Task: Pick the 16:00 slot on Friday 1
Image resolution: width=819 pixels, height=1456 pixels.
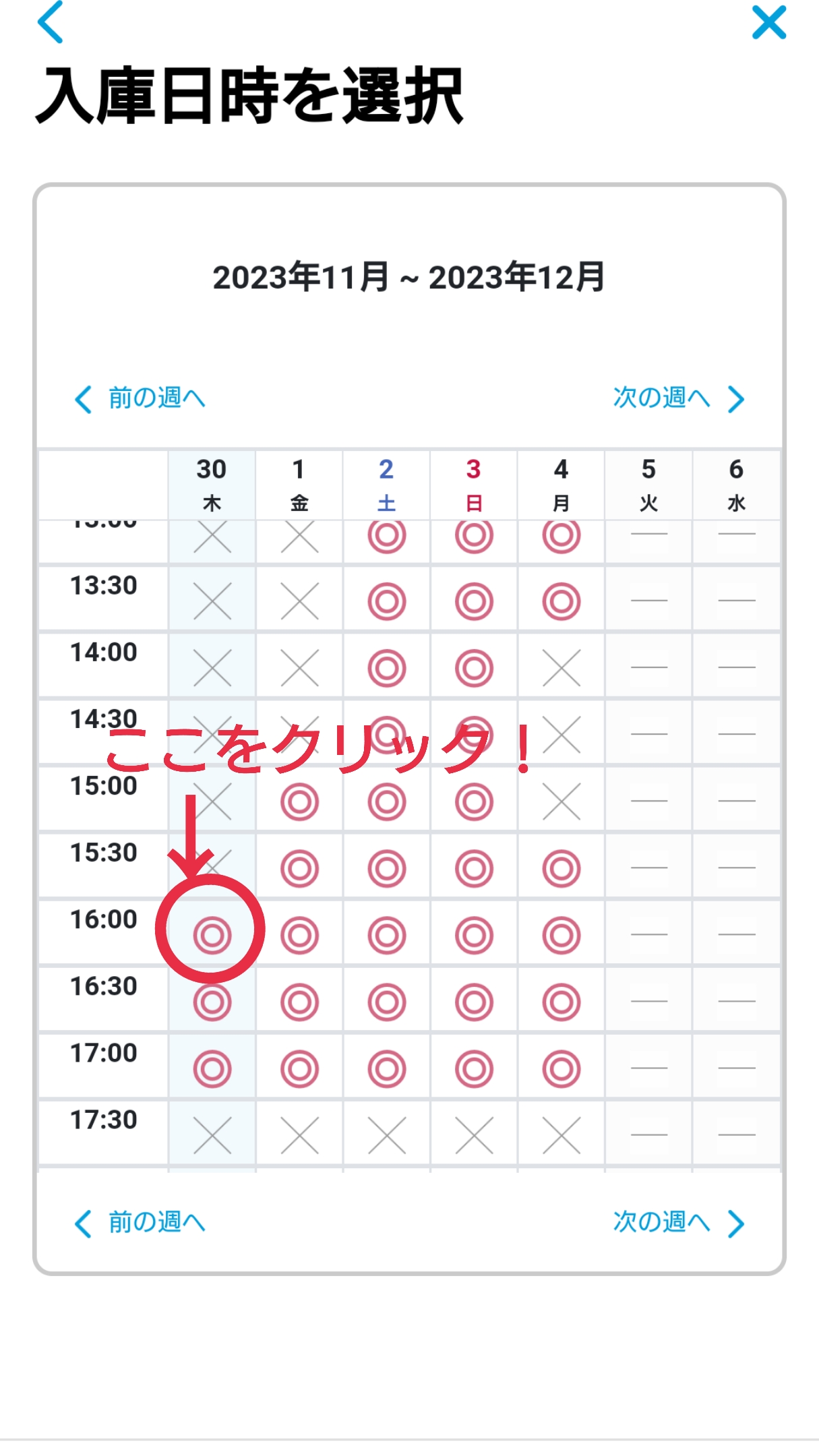Action: tap(299, 935)
